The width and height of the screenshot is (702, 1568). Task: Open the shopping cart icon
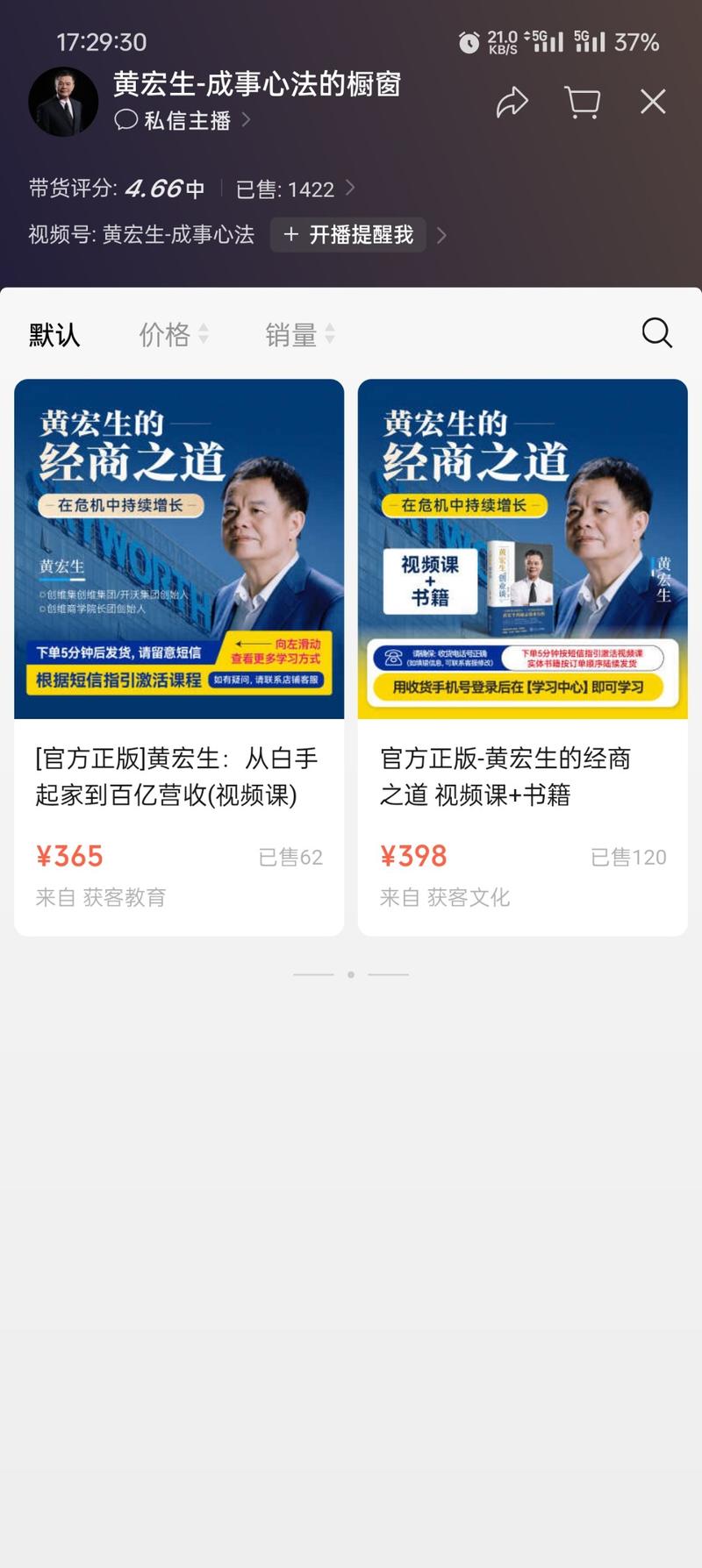581,103
